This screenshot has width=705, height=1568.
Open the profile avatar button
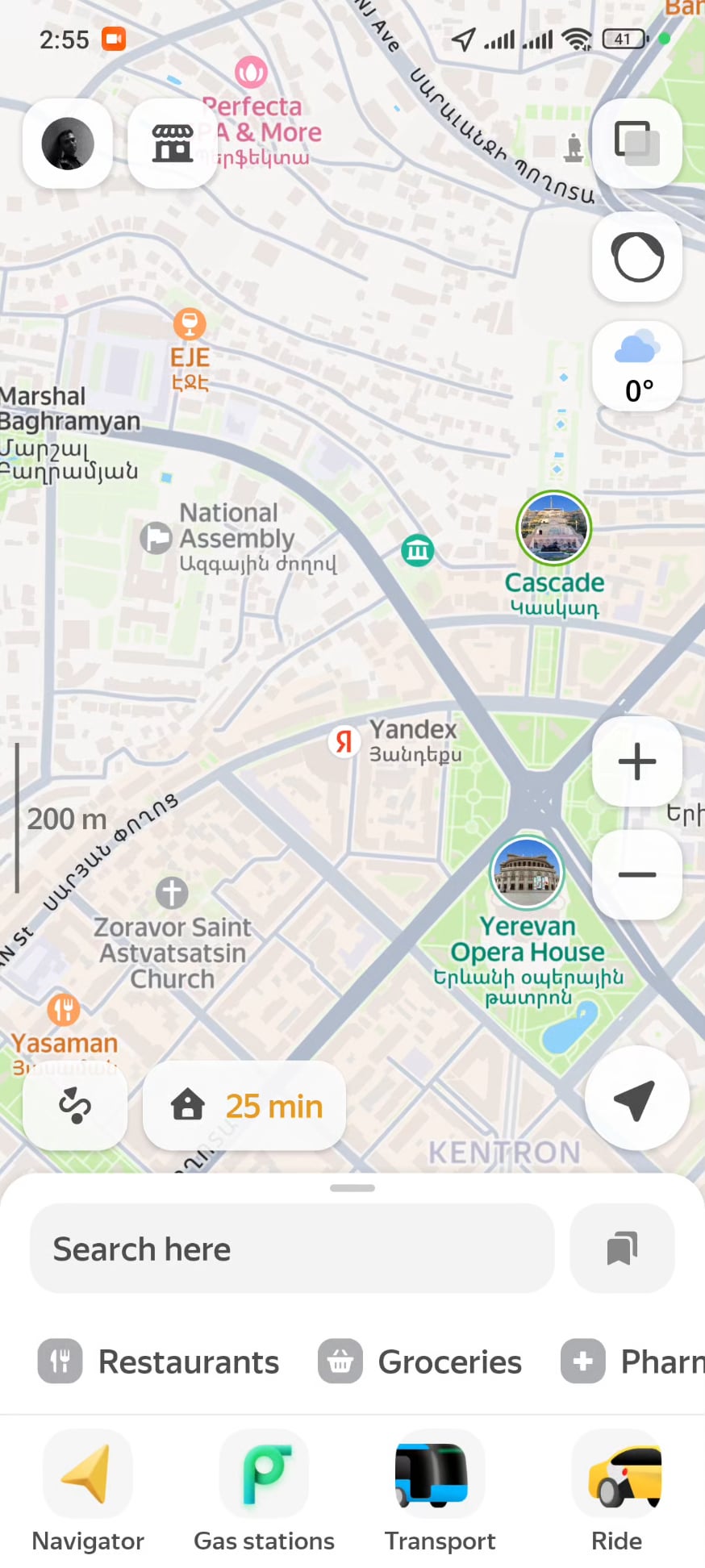click(68, 144)
